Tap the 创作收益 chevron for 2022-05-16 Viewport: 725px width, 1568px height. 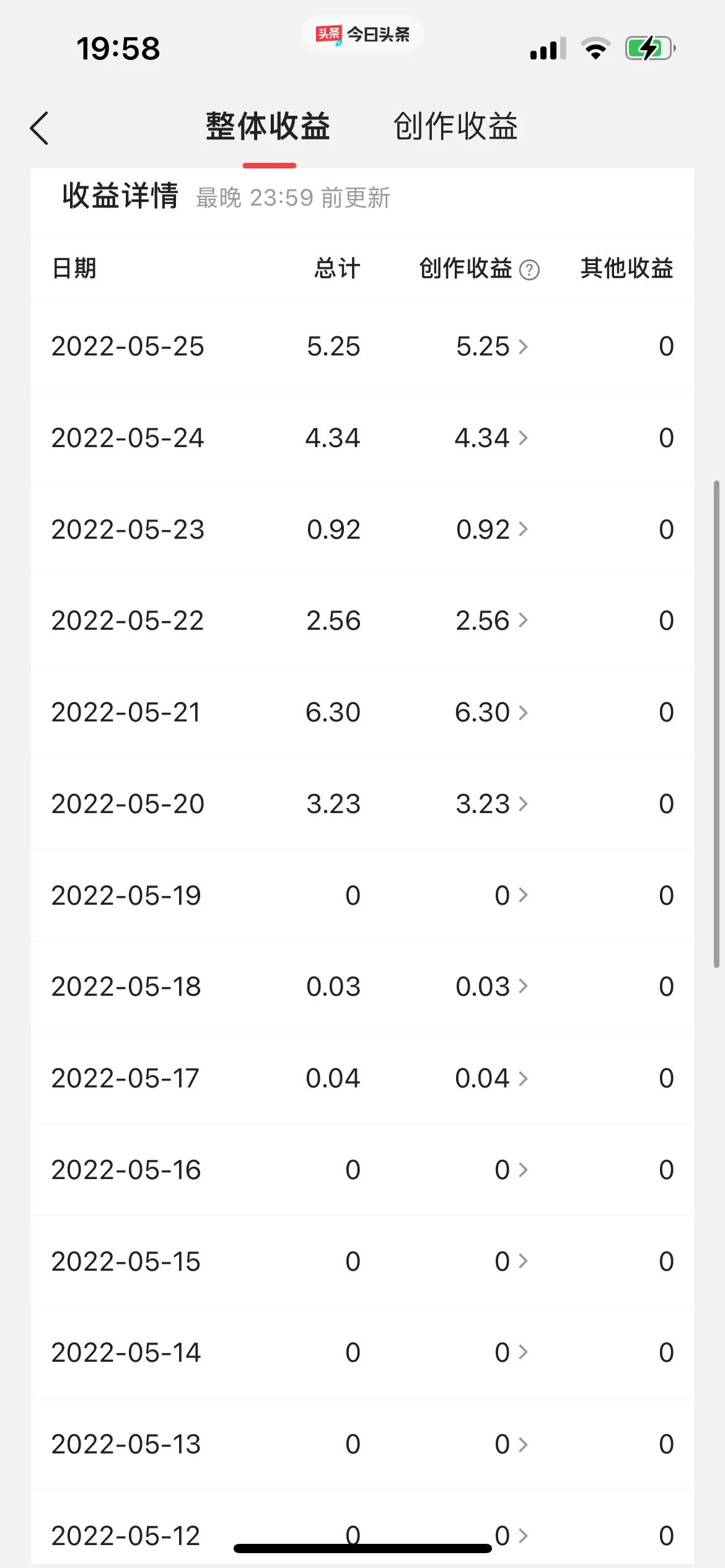point(522,1170)
